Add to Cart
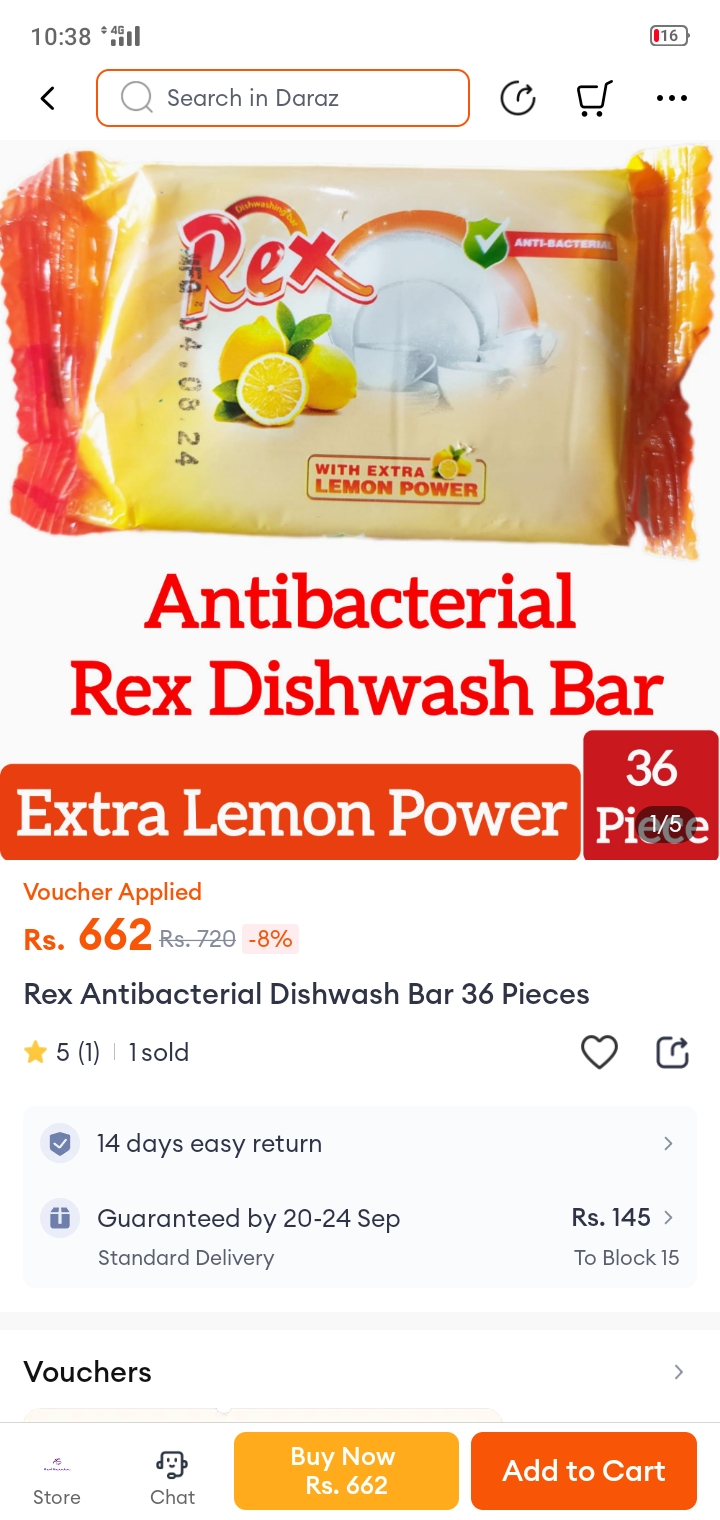The image size is (720, 1520). tap(584, 1470)
